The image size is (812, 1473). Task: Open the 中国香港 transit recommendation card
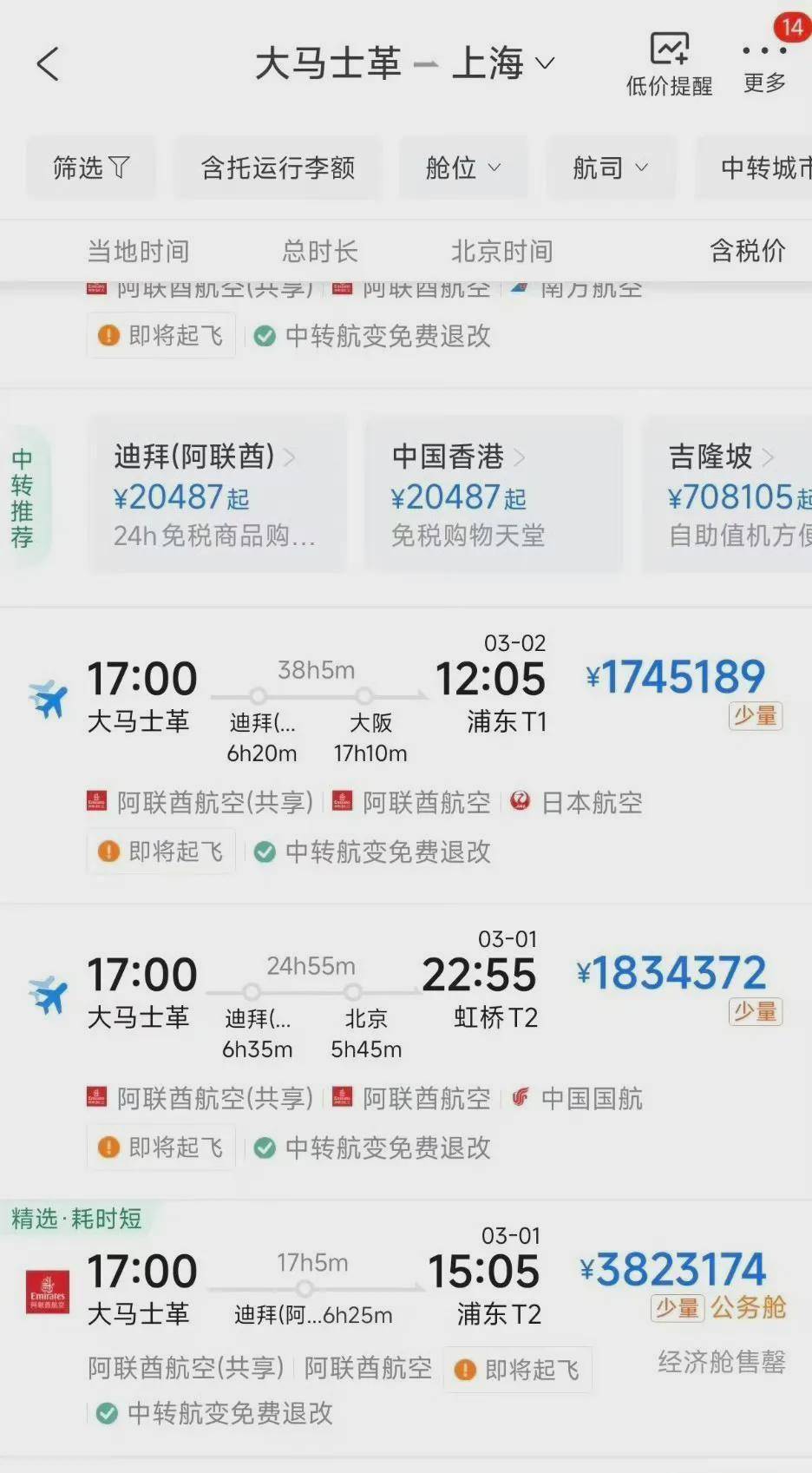492,495
